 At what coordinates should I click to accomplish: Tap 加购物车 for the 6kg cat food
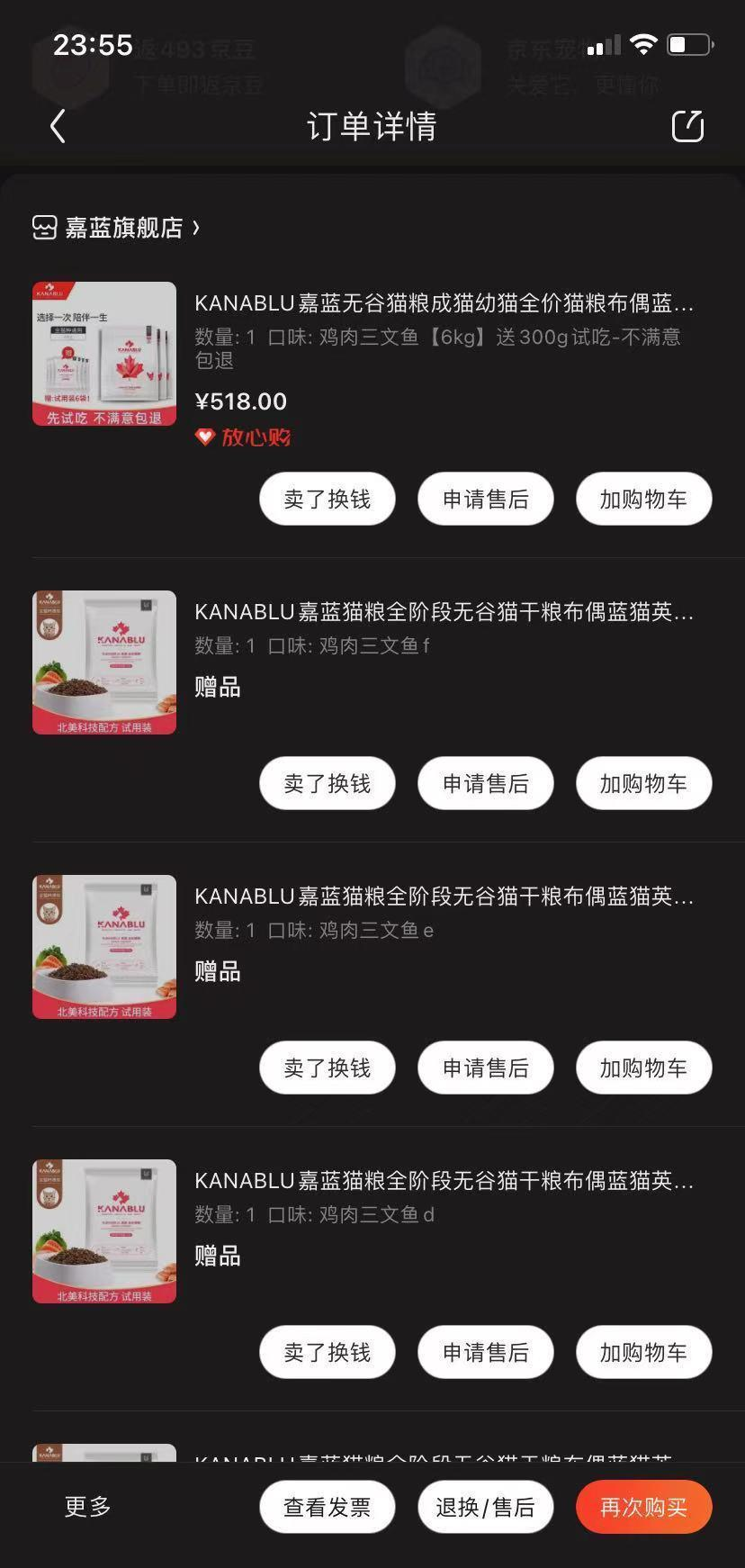click(643, 500)
